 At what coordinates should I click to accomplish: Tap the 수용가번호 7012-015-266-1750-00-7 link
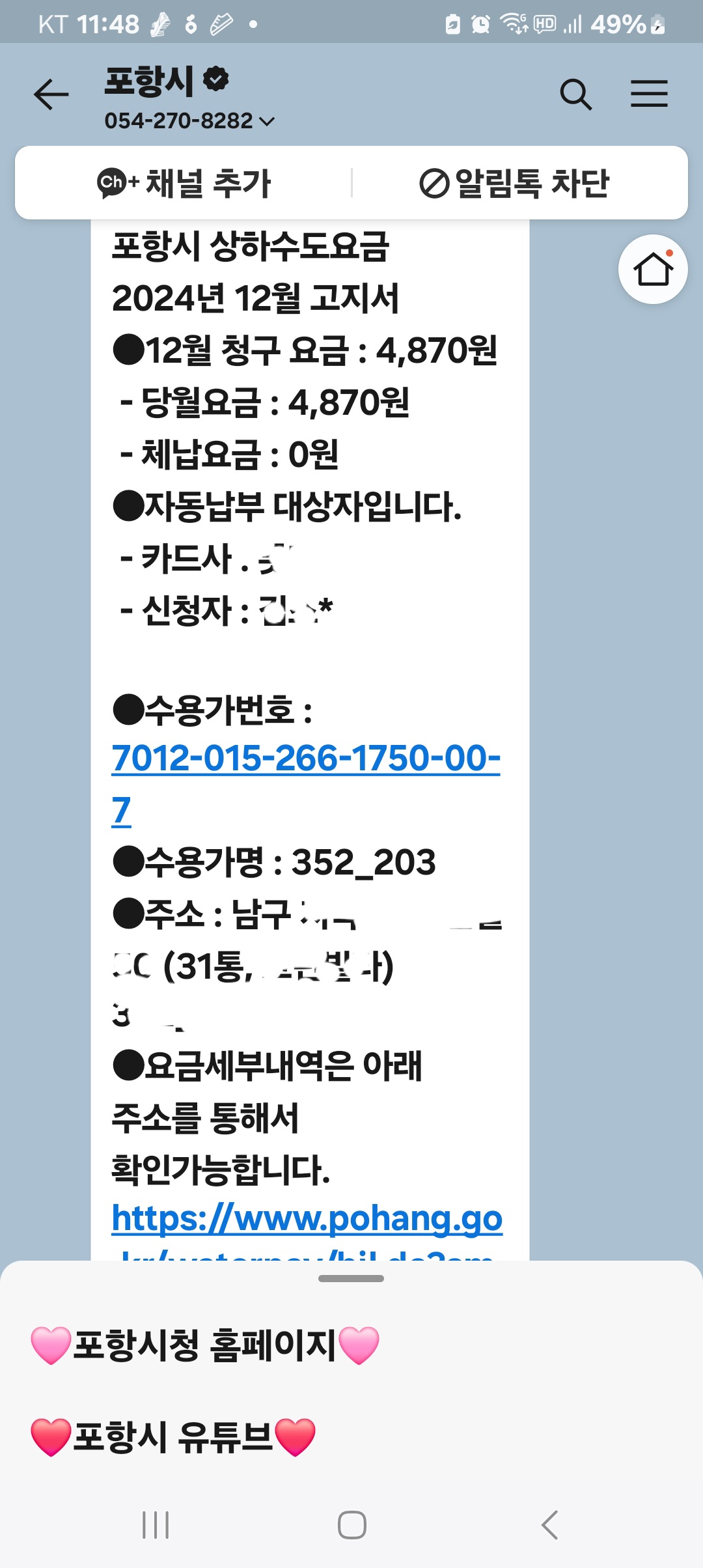305,759
